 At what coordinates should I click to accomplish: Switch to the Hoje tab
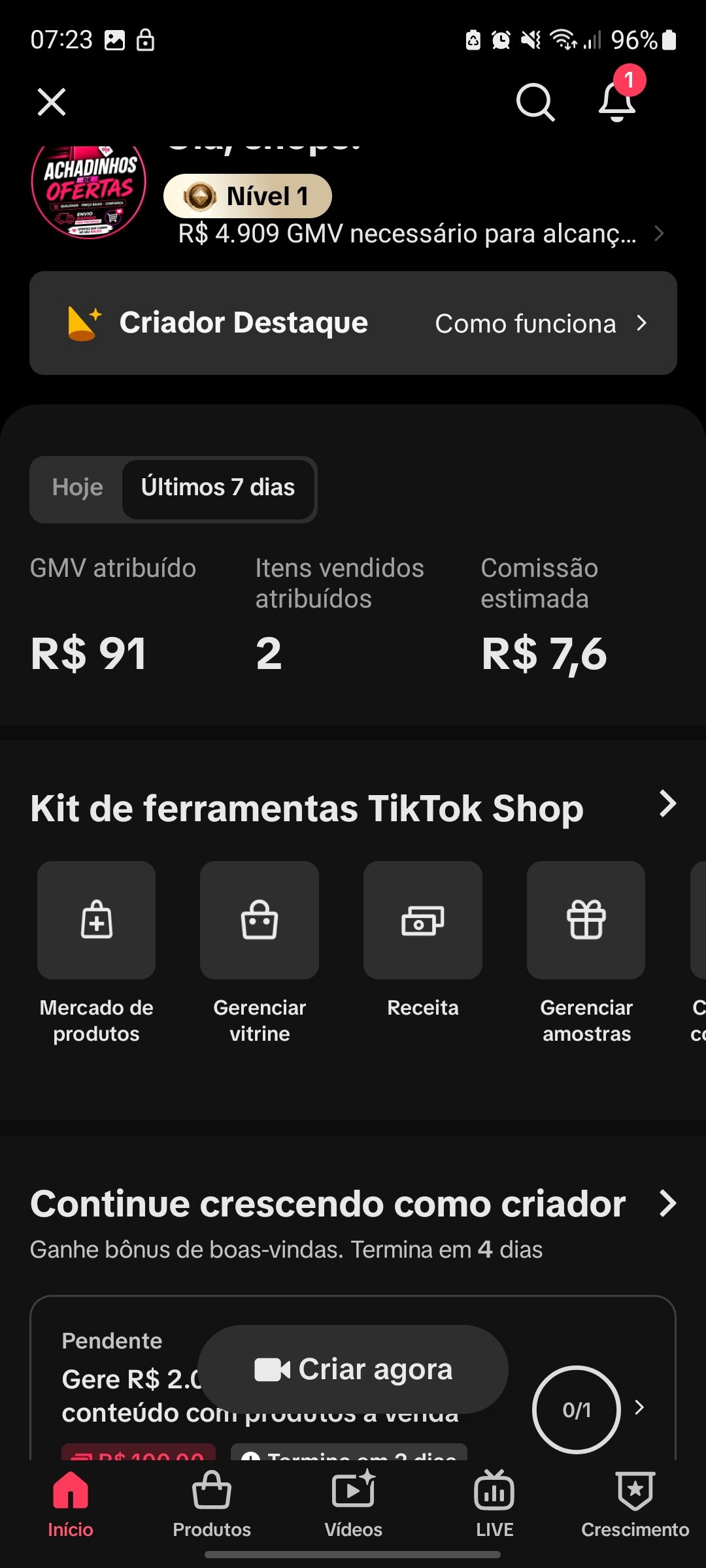[77, 487]
